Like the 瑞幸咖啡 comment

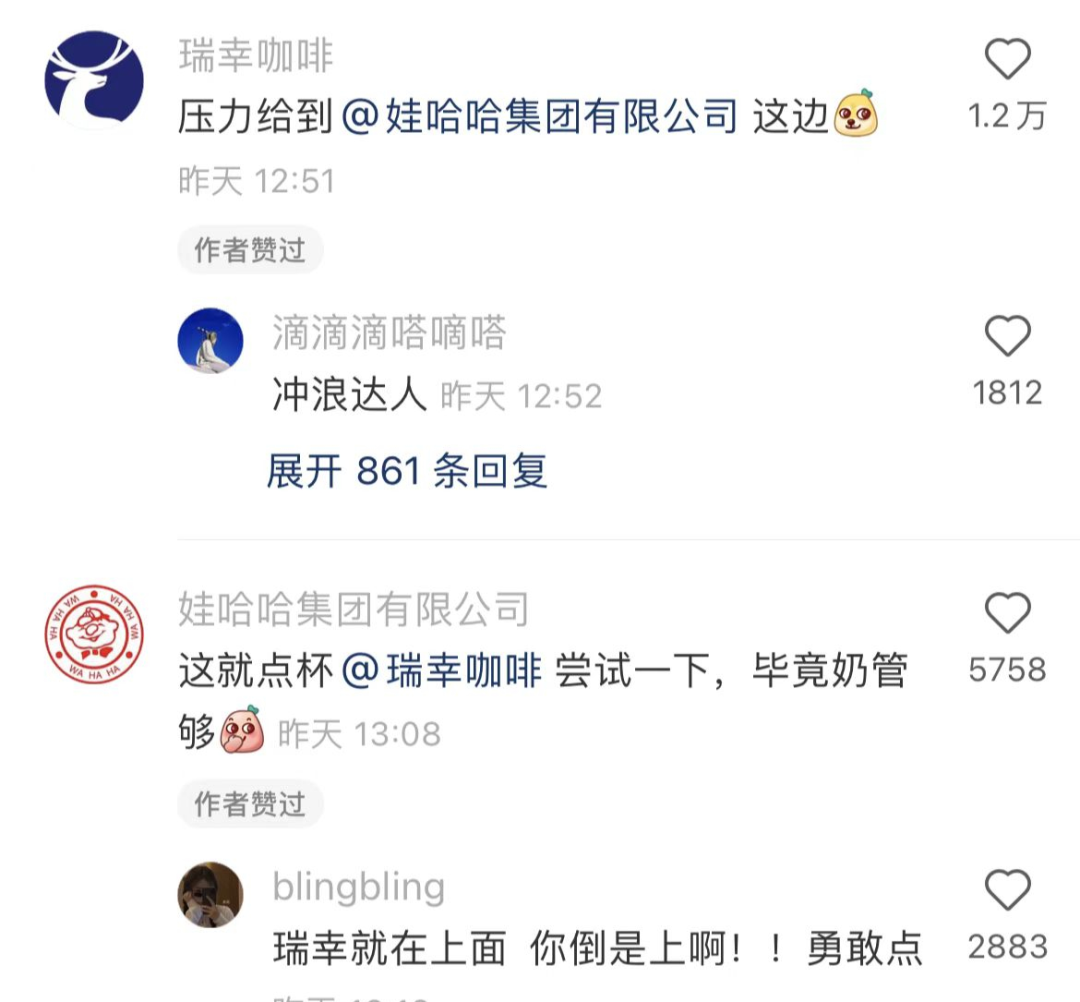click(1007, 62)
